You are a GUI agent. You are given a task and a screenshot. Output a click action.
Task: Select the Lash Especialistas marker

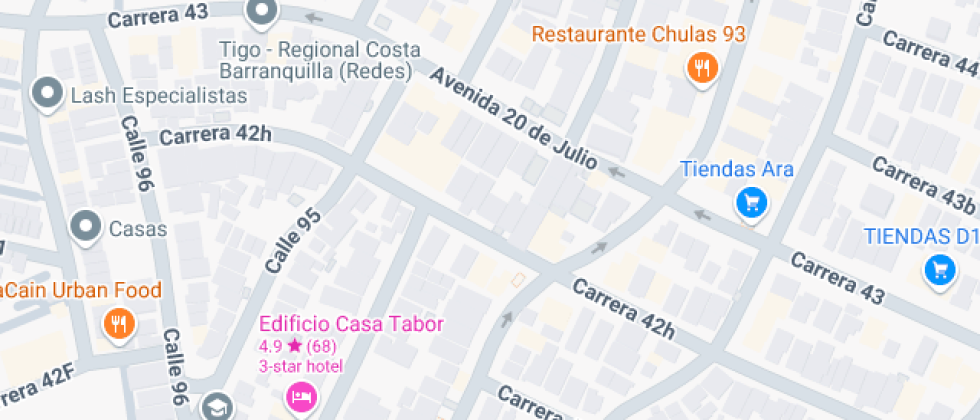(47, 94)
